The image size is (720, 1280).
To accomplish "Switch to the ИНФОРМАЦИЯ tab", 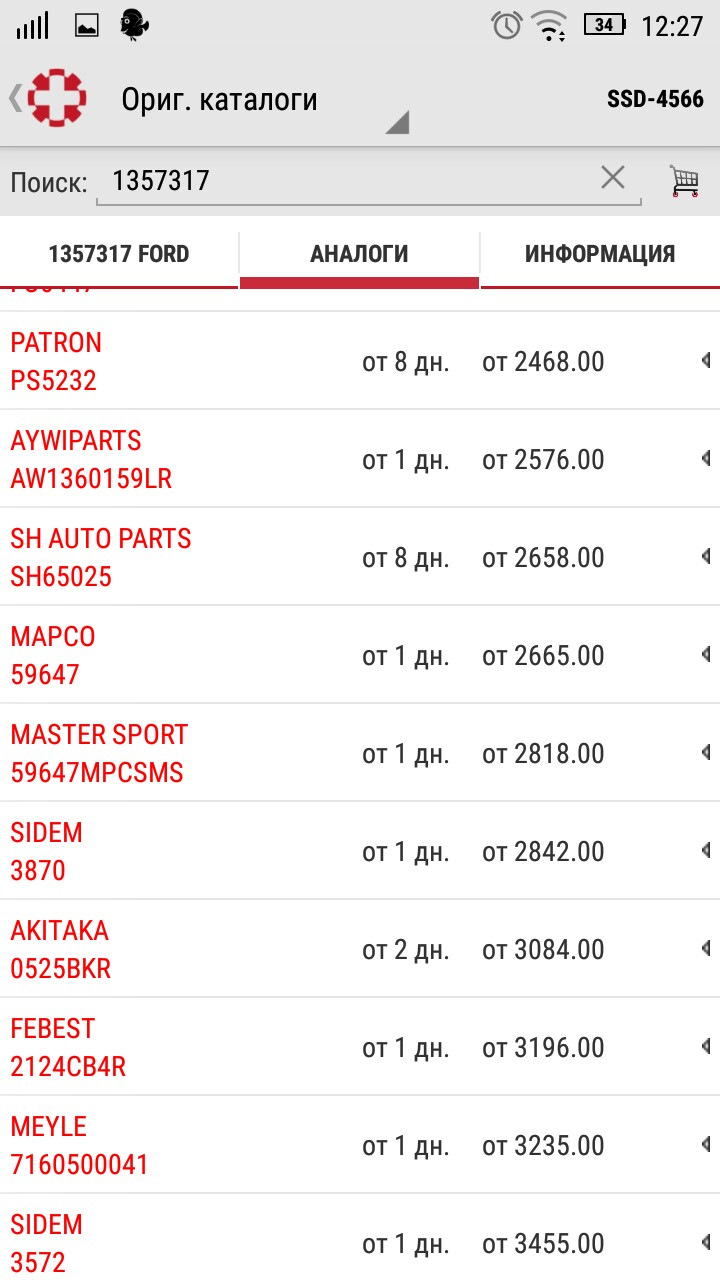I will coord(600,254).
